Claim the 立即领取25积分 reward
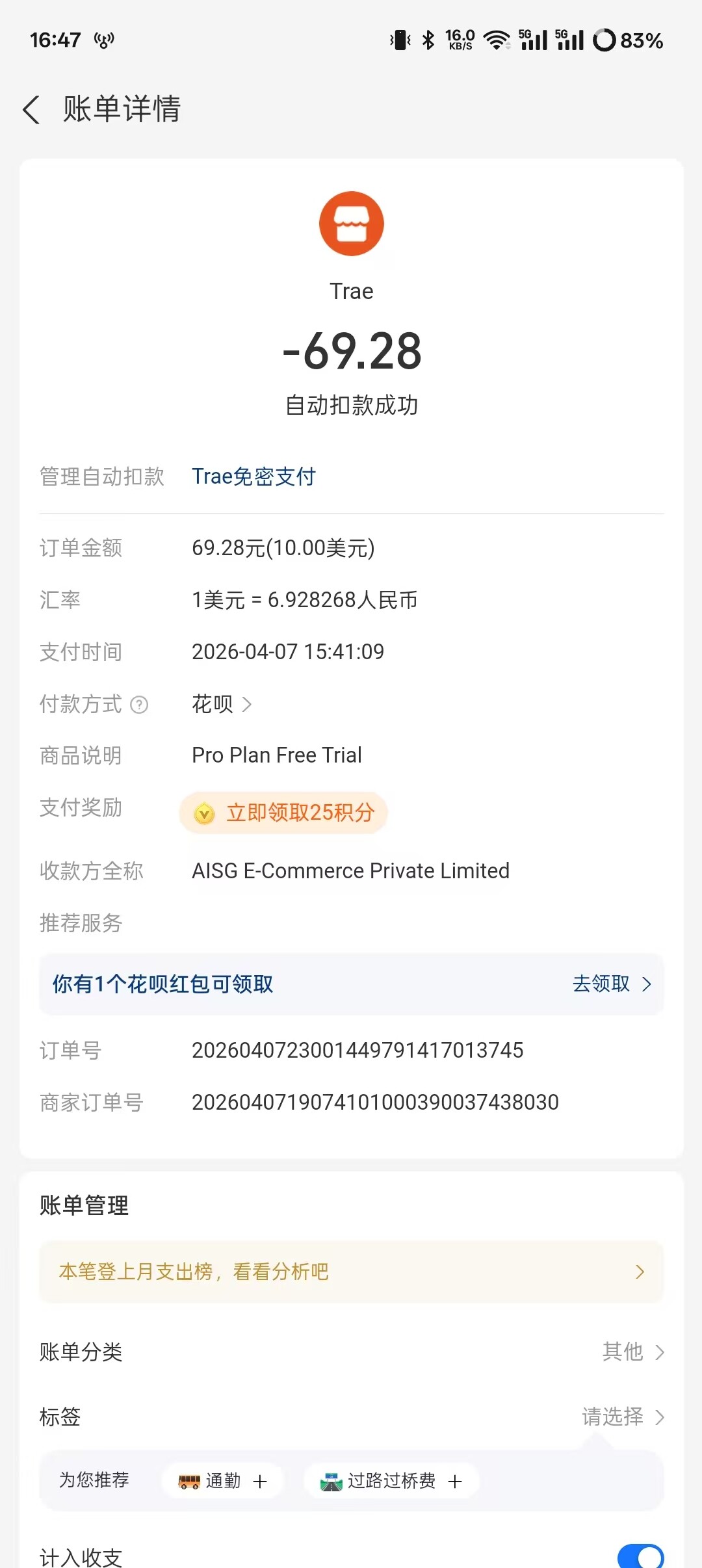702x1568 pixels. (x=283, y=813)
